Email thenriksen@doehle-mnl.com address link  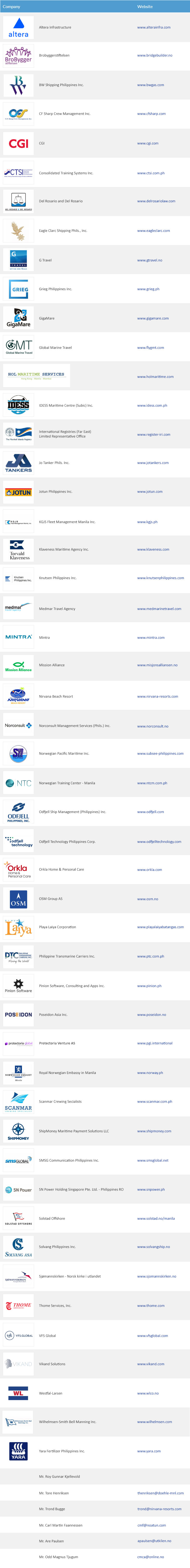[160, 1493]
